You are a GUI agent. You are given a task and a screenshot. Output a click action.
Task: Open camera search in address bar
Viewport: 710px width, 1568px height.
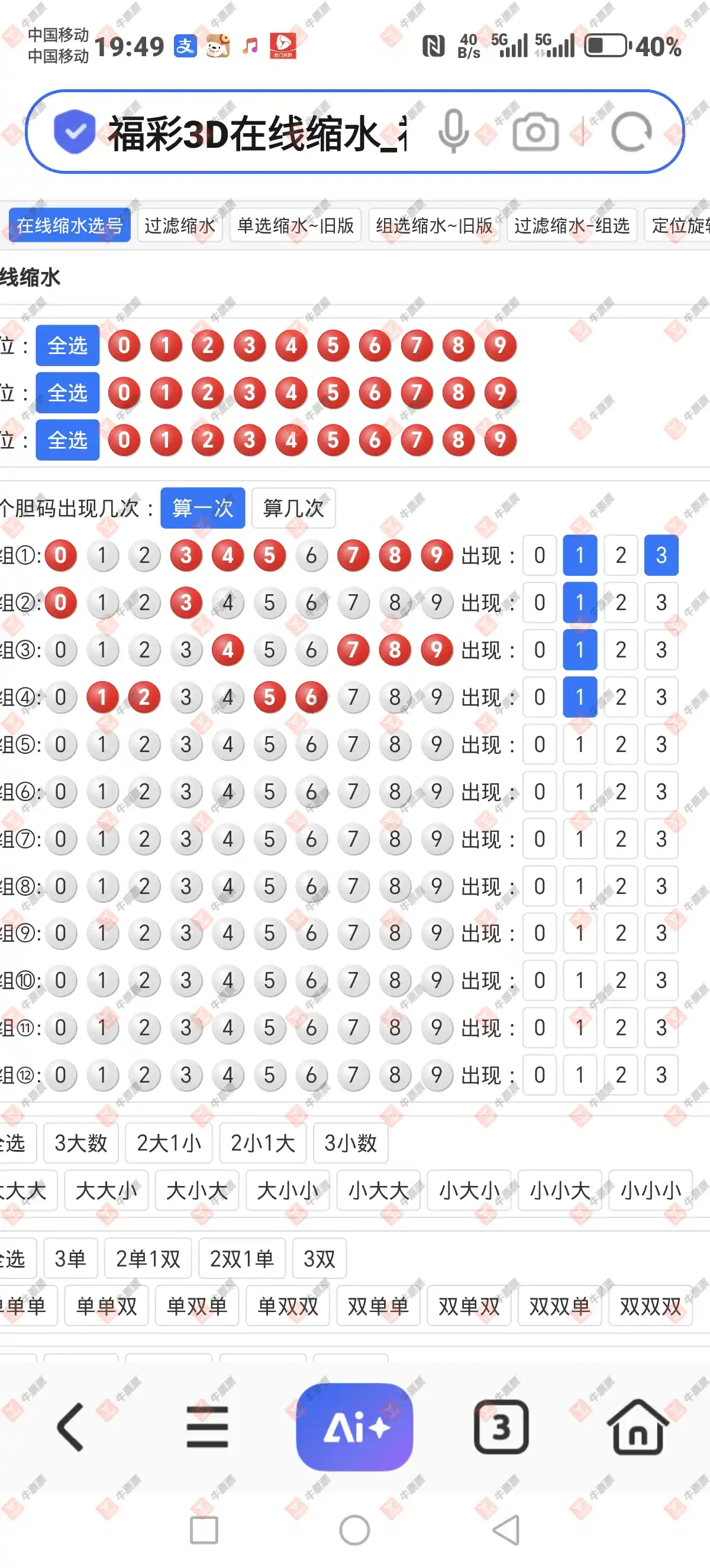535,132
